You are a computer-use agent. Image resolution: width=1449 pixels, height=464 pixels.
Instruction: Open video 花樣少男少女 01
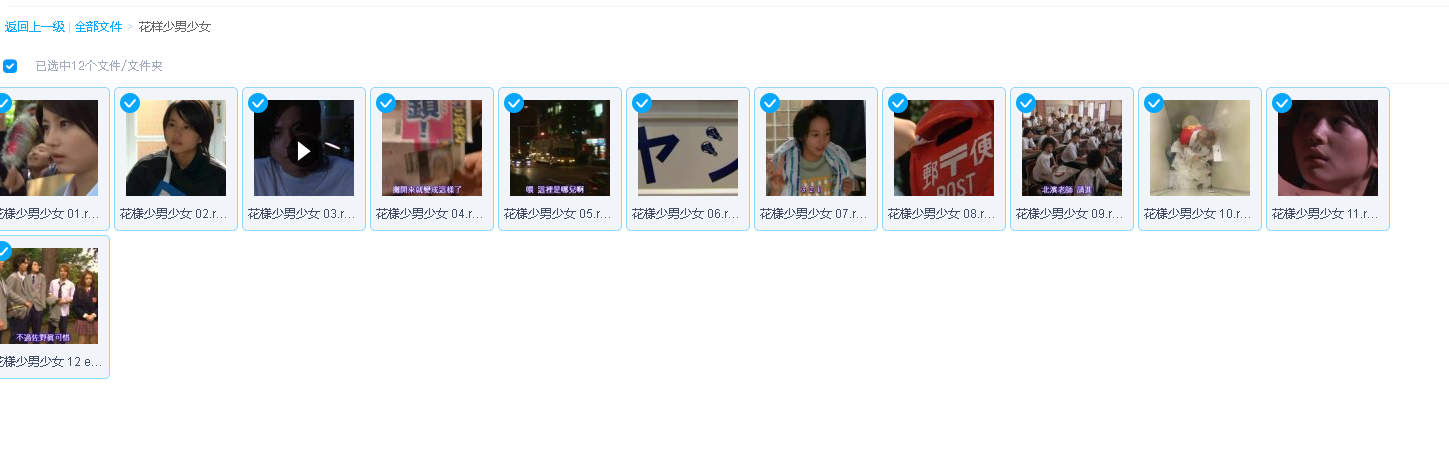tap(48, 148)
